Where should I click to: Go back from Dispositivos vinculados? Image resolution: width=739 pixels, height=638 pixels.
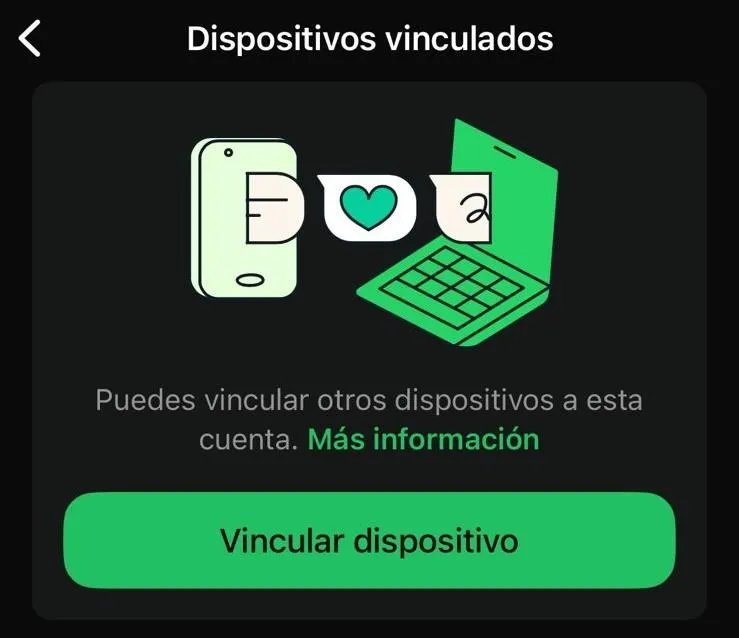(x=31, y=39)
